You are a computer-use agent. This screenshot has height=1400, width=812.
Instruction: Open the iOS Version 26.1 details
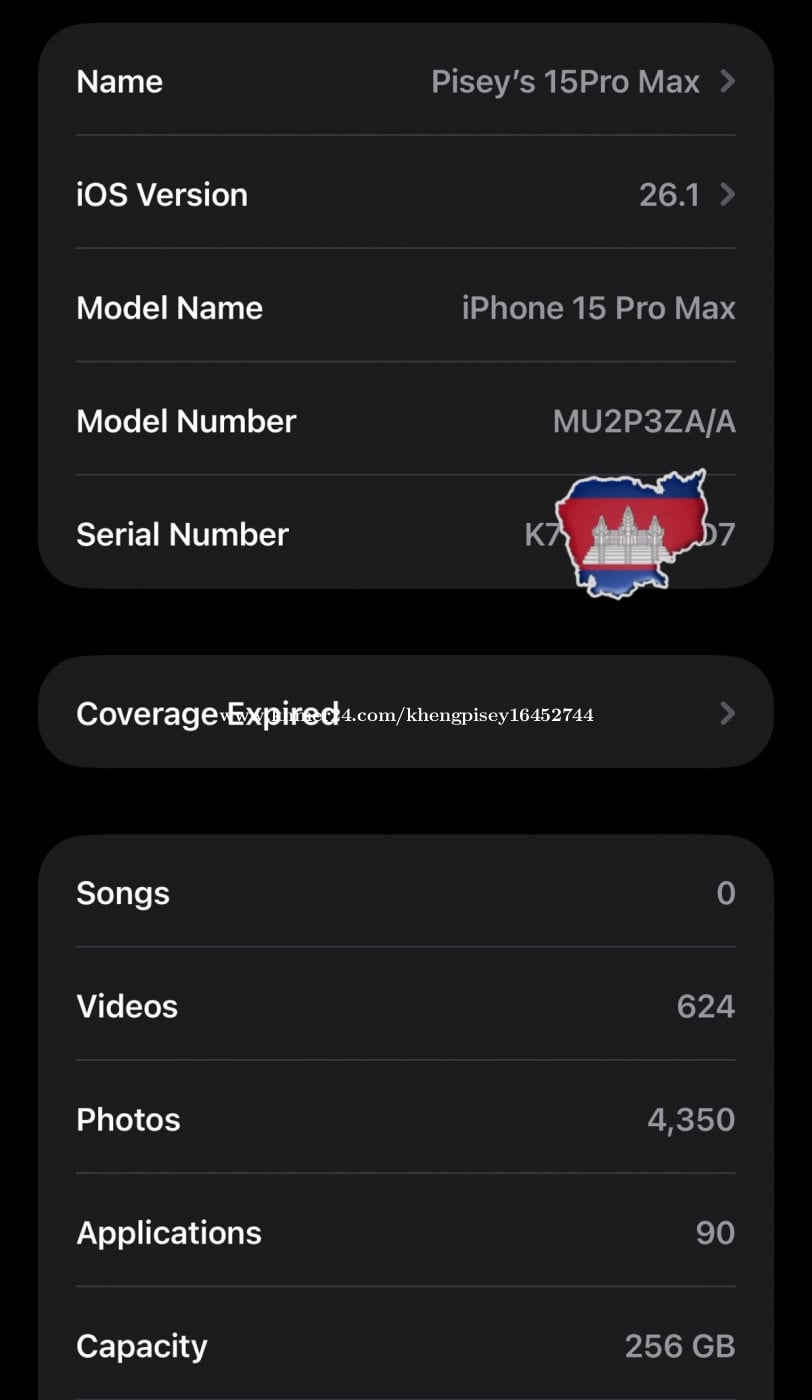pyautogui.click(x=405, y=195)
